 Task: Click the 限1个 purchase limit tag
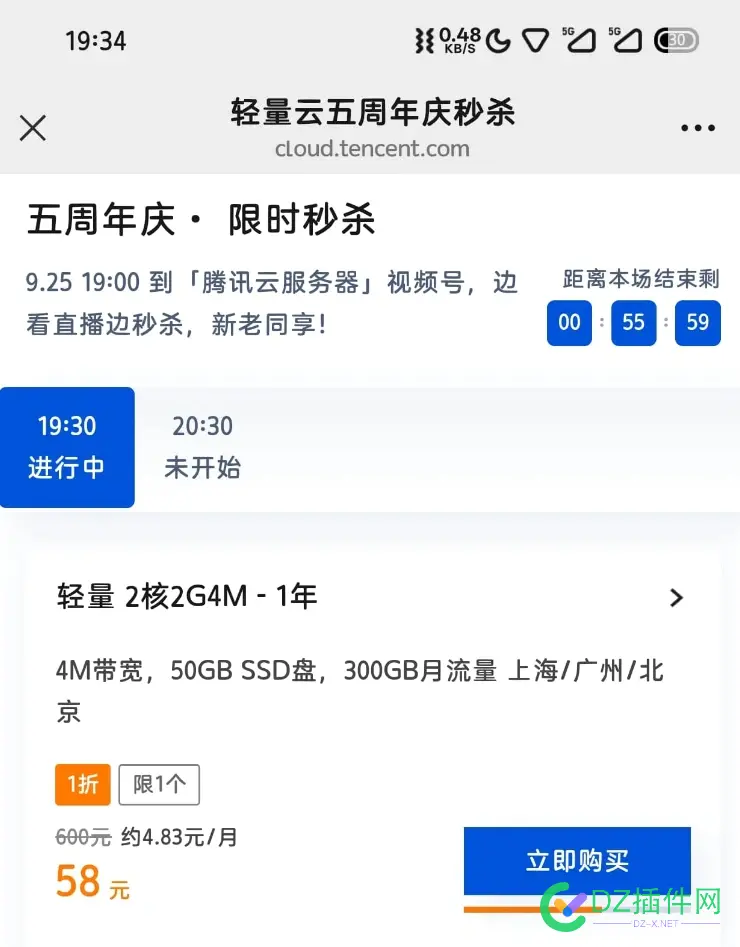click(159, 784)
